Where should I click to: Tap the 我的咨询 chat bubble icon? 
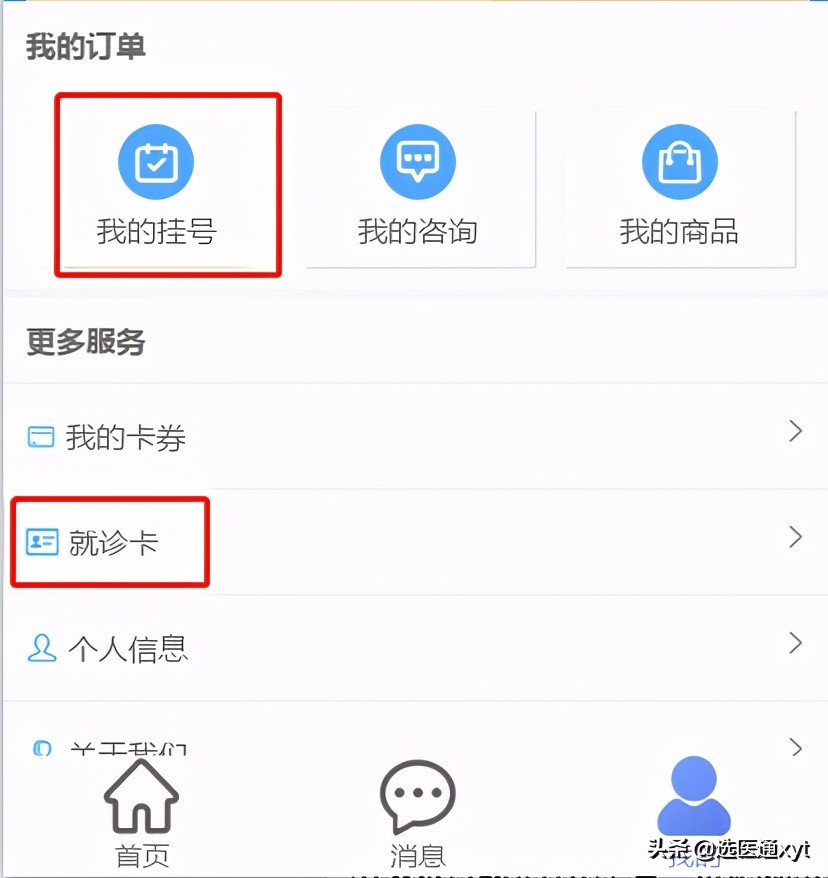[x=417, y=160]
